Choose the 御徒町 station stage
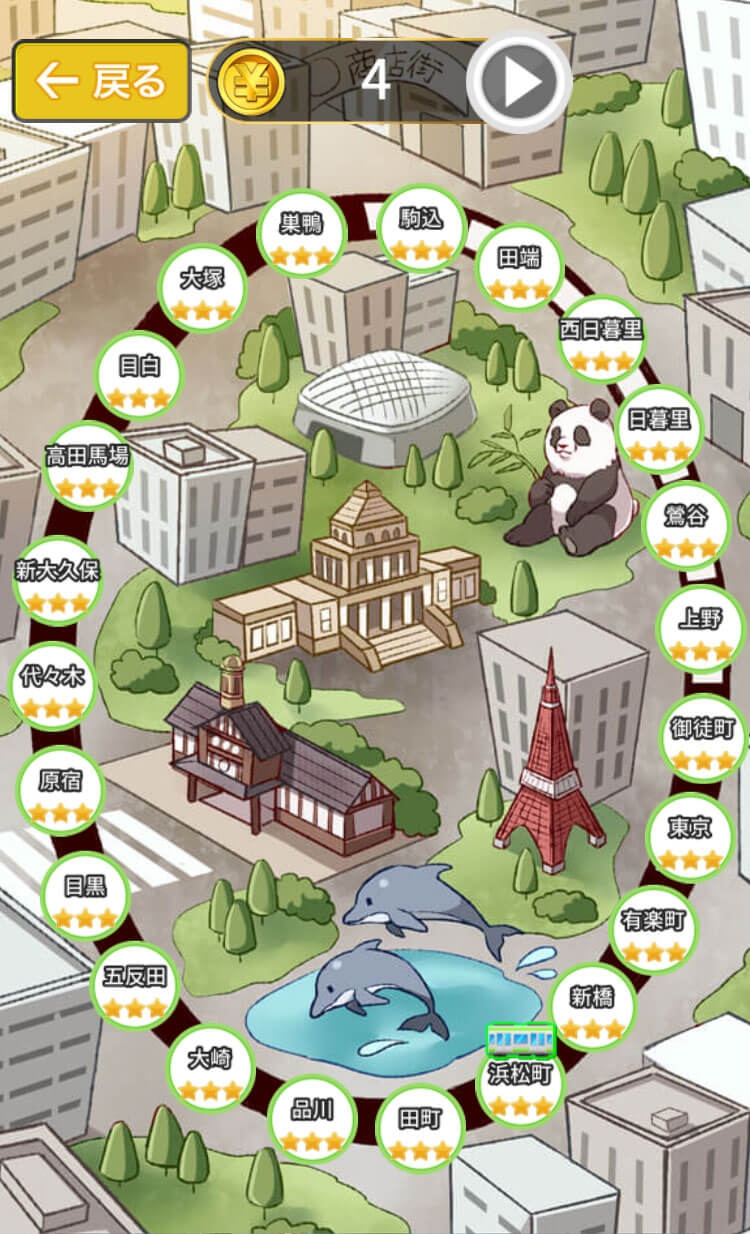This screenshot has width=750, height=1234. [x=703, y=738]
